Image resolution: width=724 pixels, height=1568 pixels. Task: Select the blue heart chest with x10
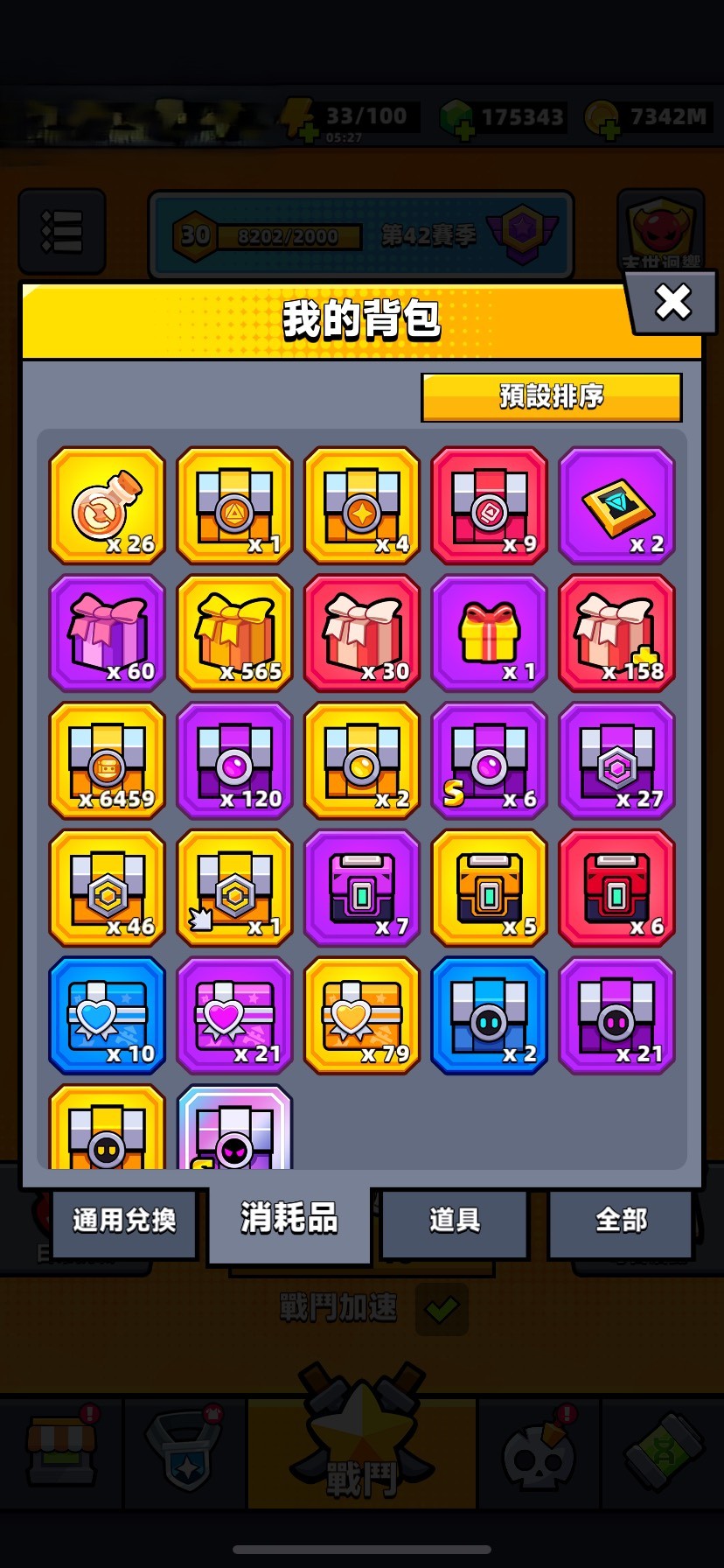[x=108, y=1016]
